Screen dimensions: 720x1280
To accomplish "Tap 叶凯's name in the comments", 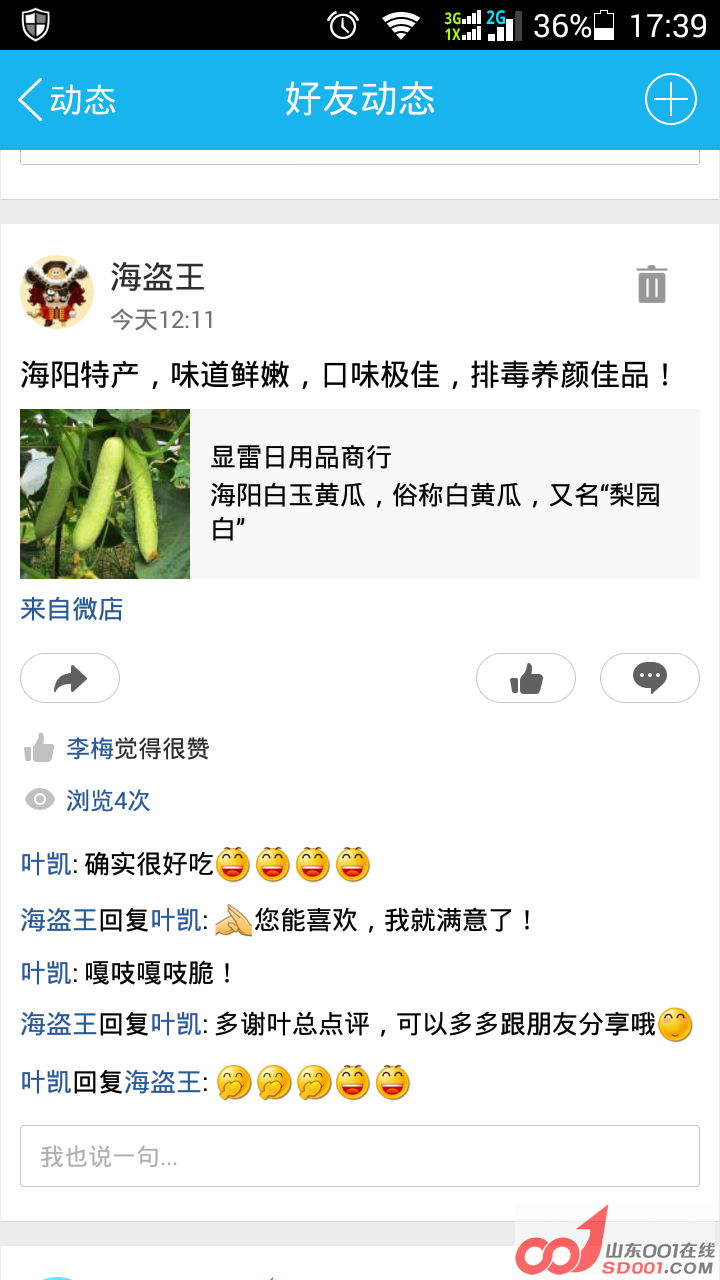I will tap(39, 864).
